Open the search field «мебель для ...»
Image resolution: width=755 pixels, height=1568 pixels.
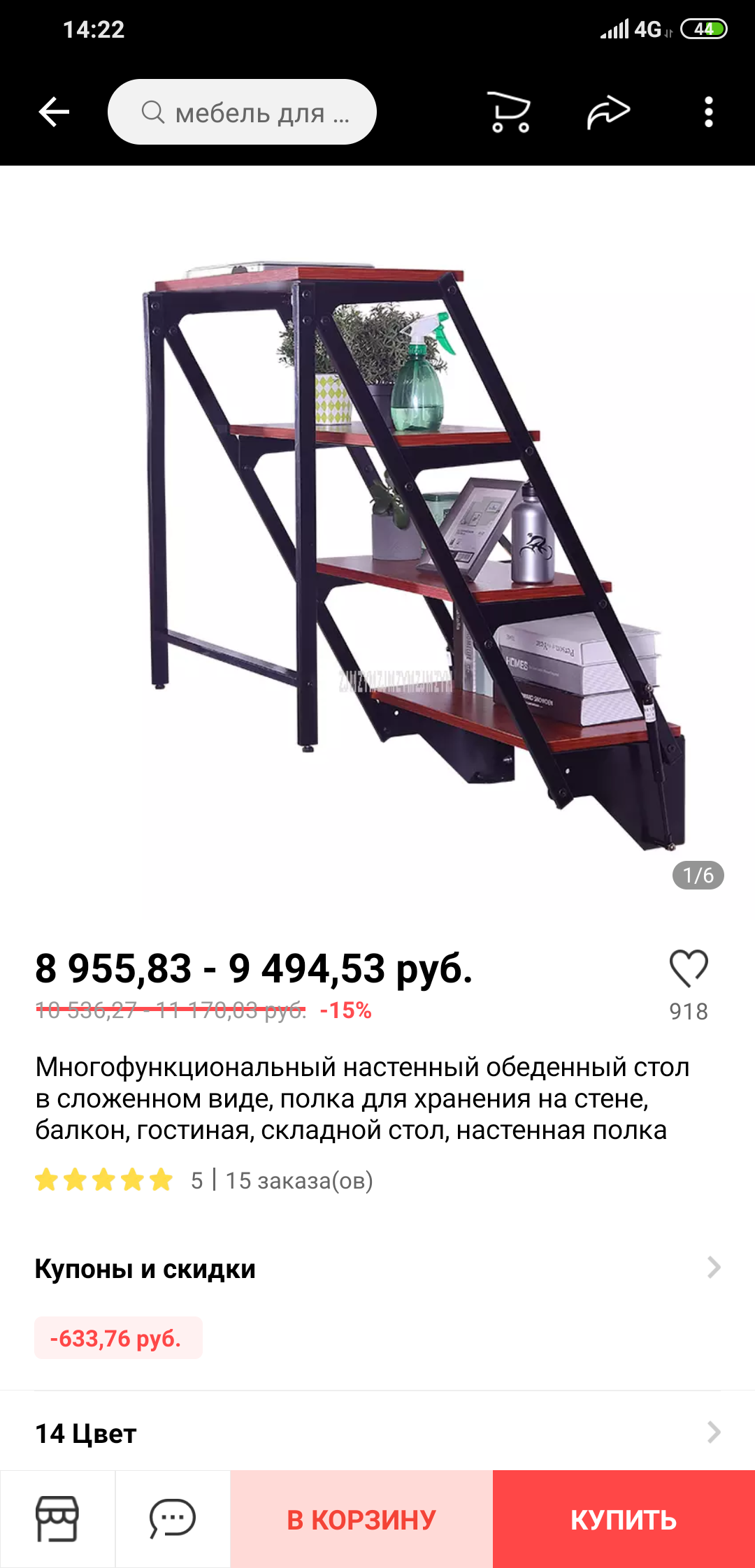click(242, 112)
